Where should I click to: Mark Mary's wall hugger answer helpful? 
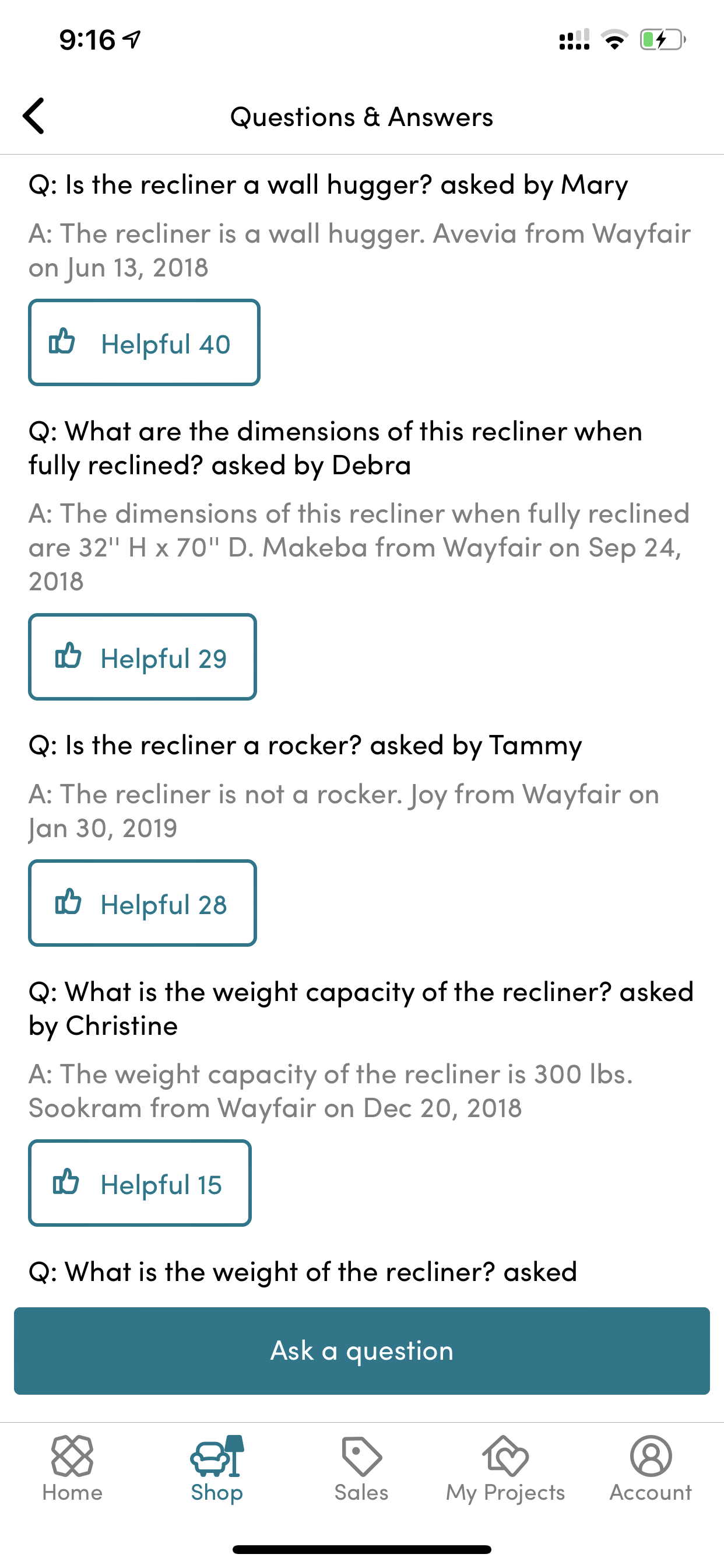[144, 342]
